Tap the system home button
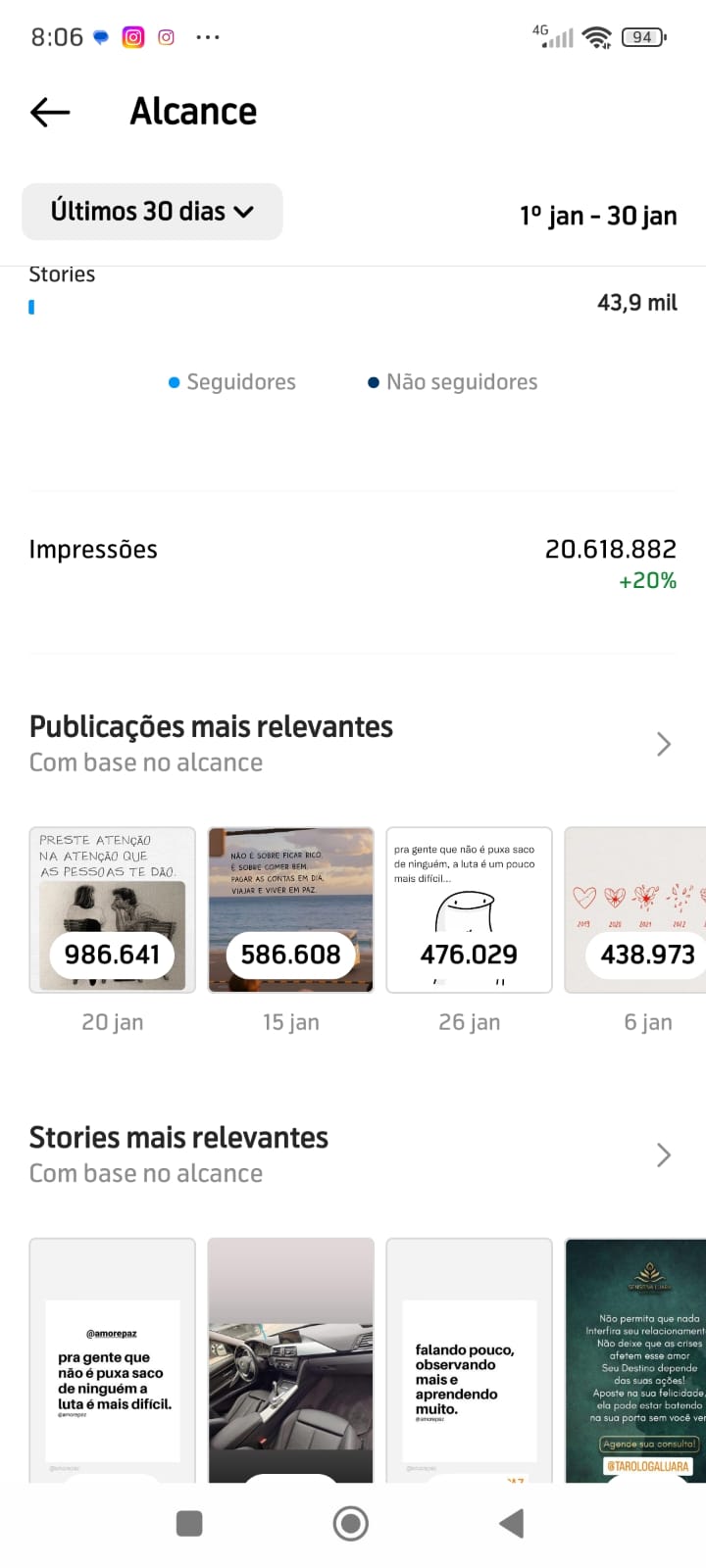 pyautogui.click(x=351, y=1524)
